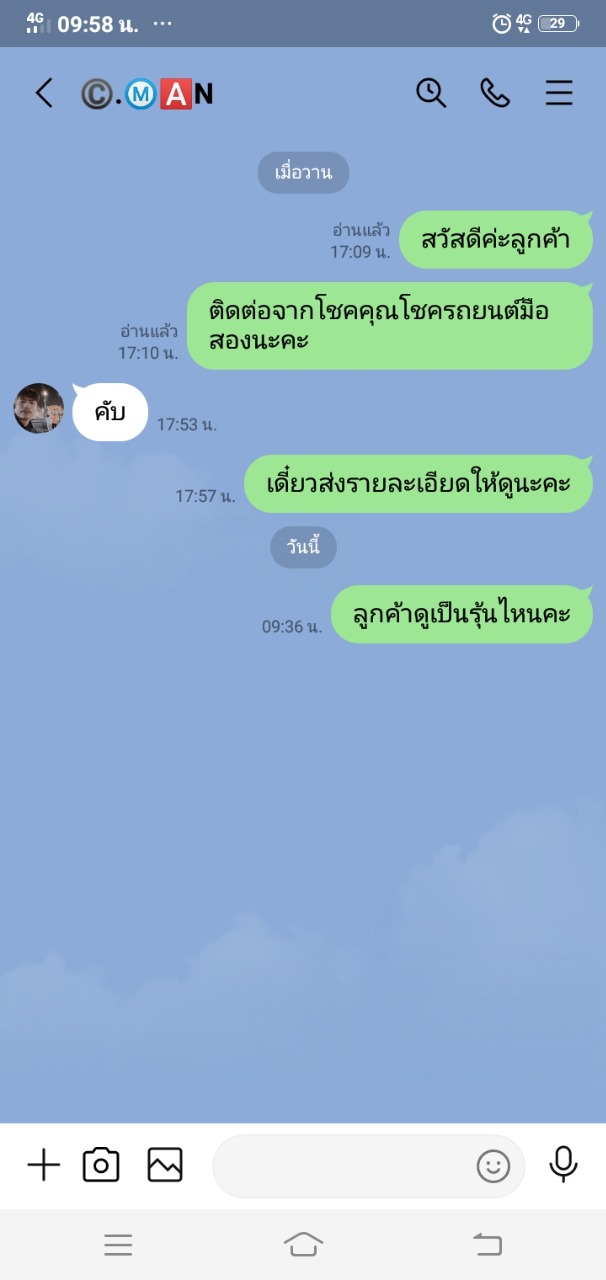Open the photo gallery picker

pyautogui.click(x=165, y=1165)
